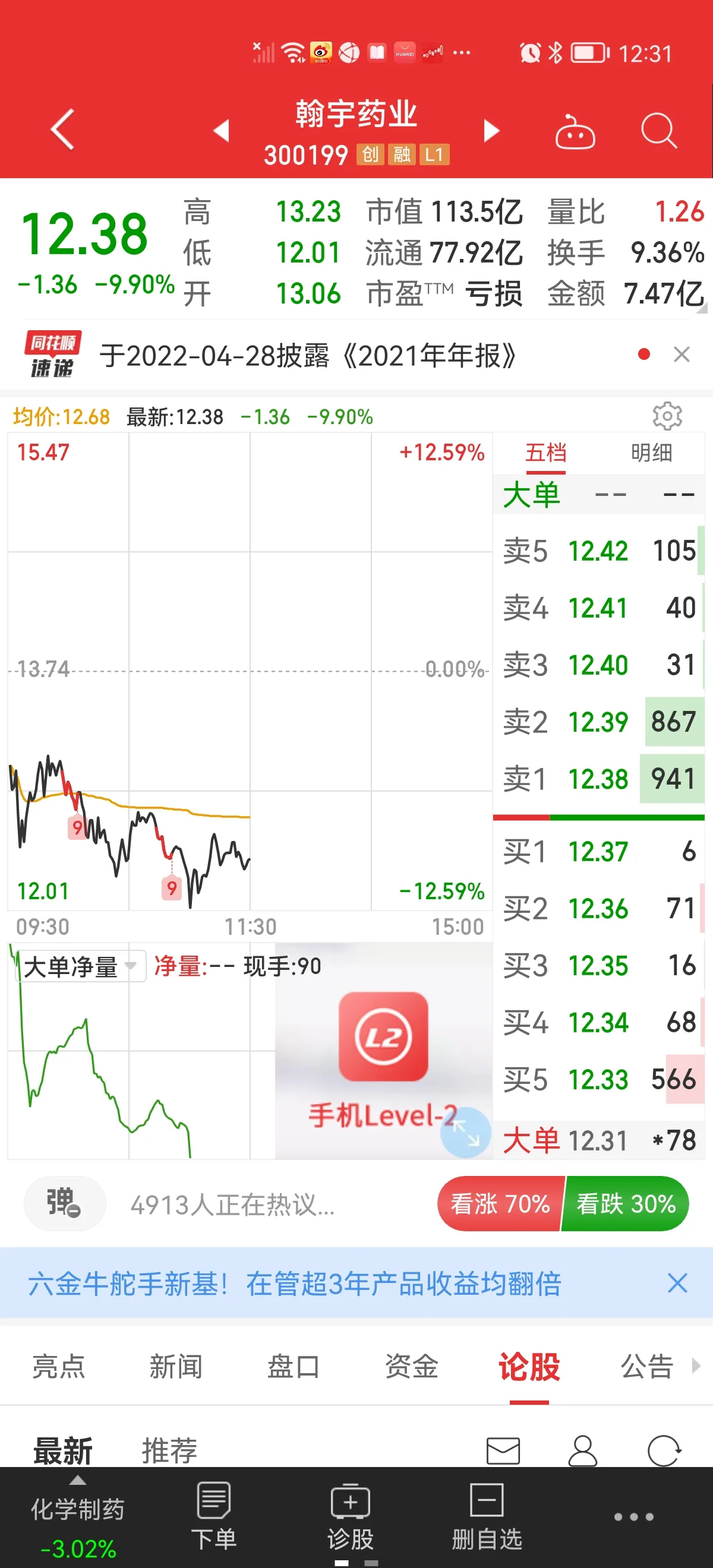Switch to the previous stock with left triangle
This screenshot has height=1568, width=713.
coord(222,130)
